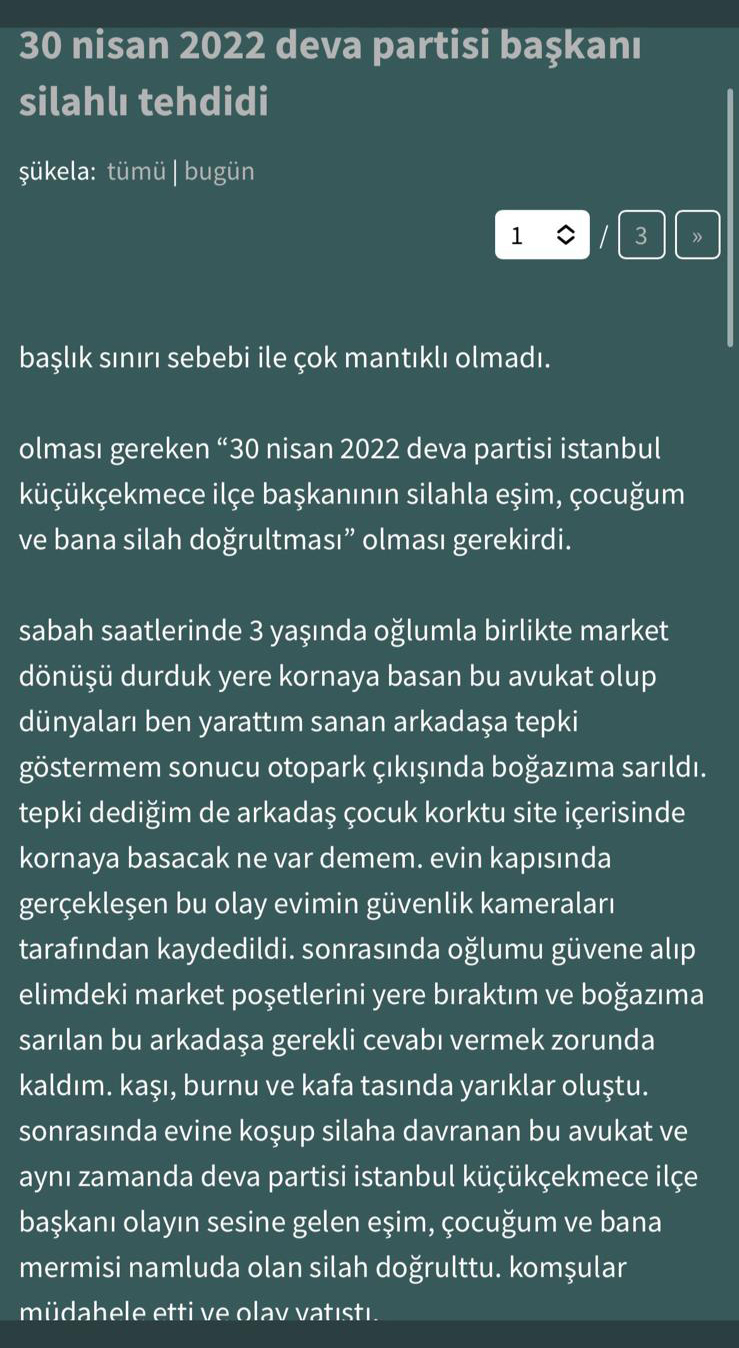Filter şükela entries by bugün
The width and height of the screenshot is (739, 1348).
pyautogui.click(x=219, y=172)
